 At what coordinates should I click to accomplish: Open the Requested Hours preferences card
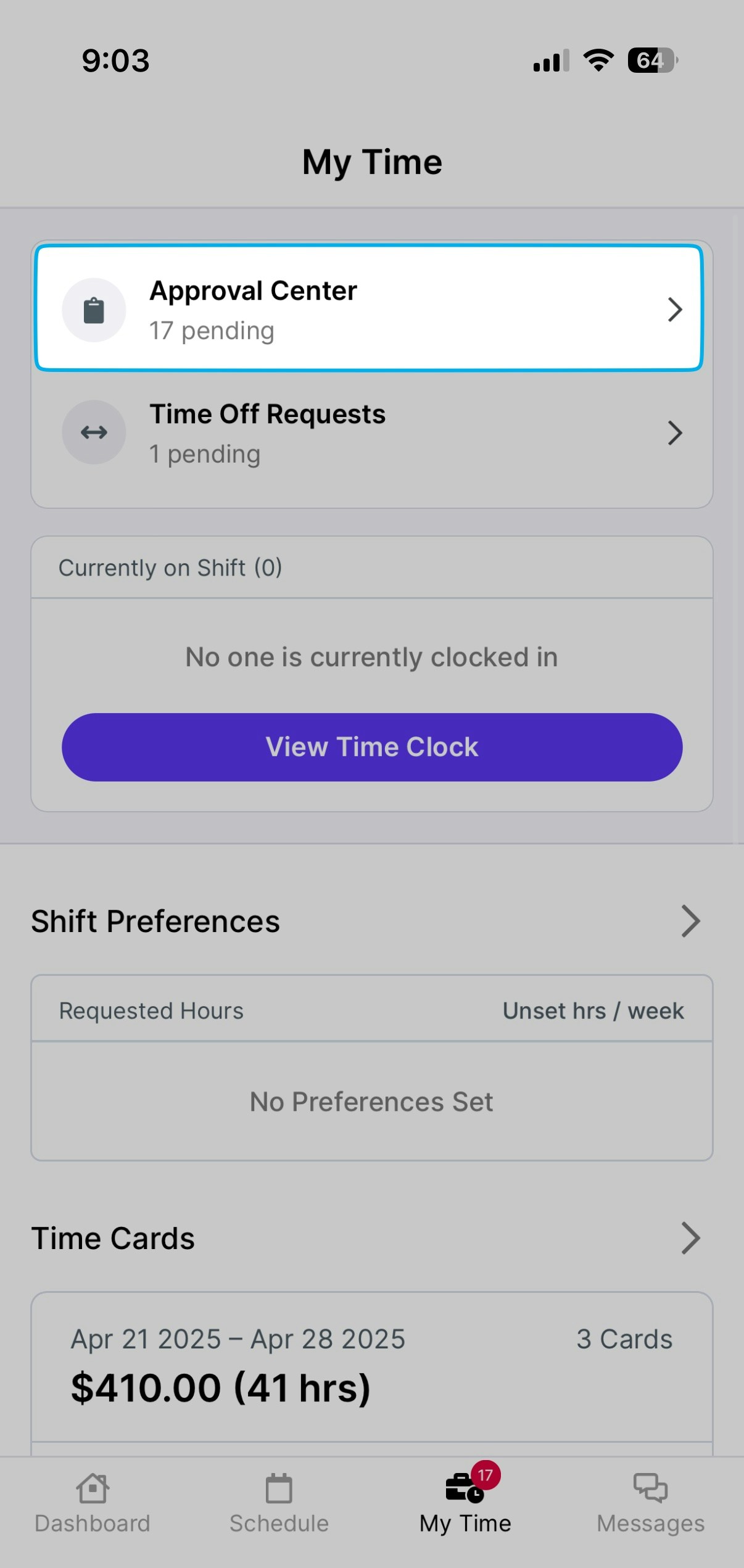(x=371, y=1010)
